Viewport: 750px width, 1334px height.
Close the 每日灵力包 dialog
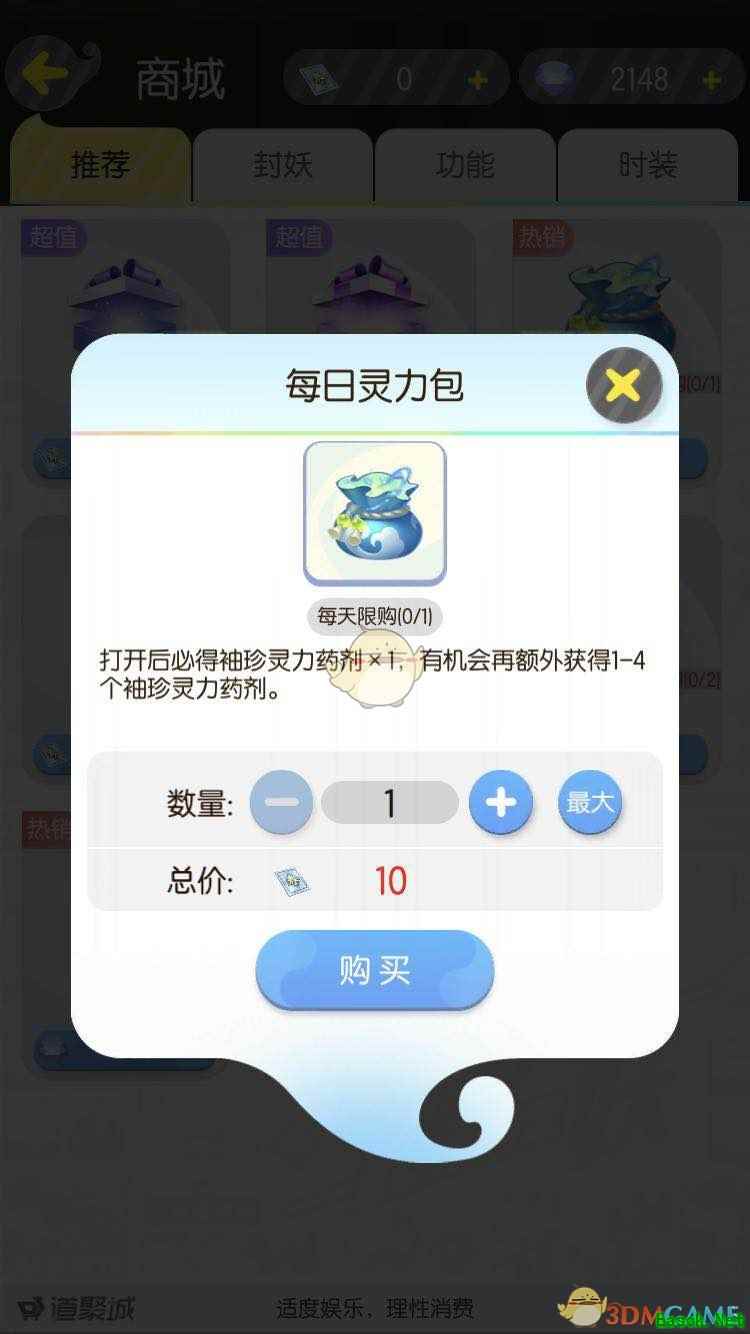623,384
